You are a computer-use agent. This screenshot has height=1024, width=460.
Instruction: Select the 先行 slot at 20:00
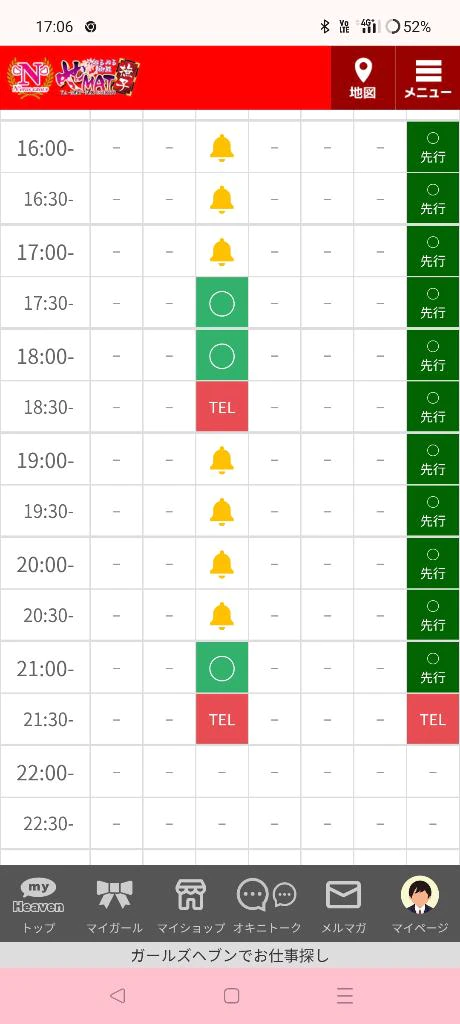pos(433,564)
